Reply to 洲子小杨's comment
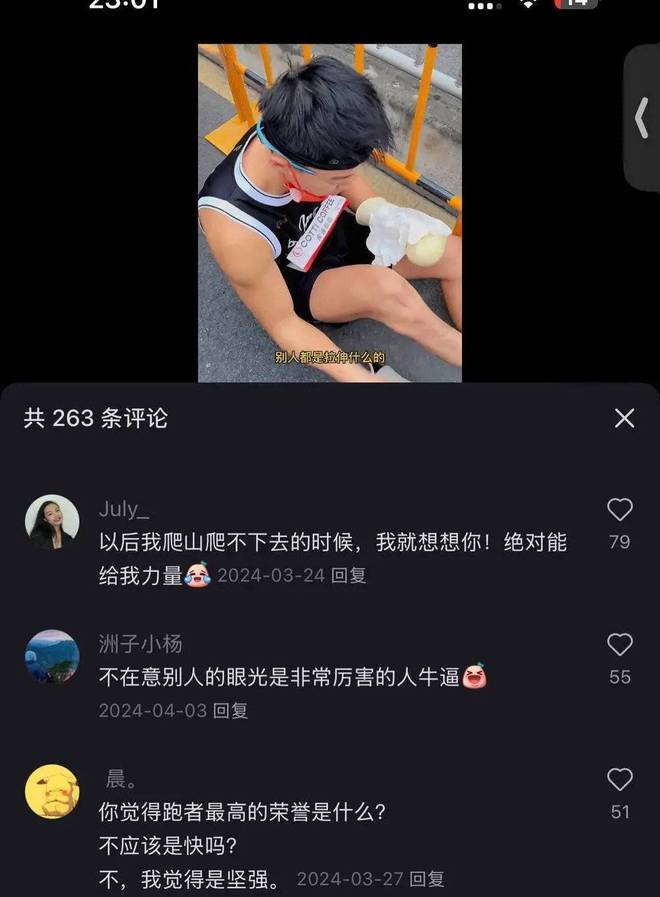660x897 pixels. tap(233, 711)
